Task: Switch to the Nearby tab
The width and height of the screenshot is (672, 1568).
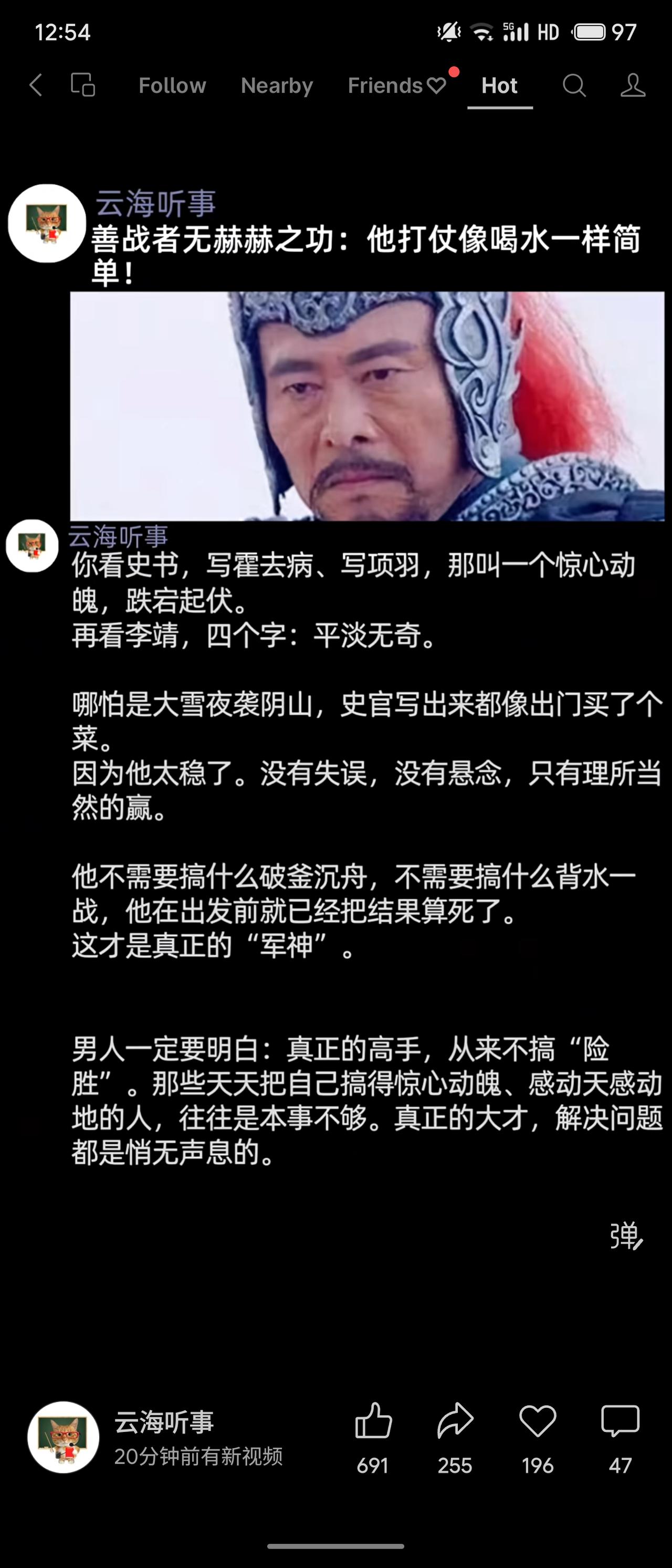Action: click(277, 86)
